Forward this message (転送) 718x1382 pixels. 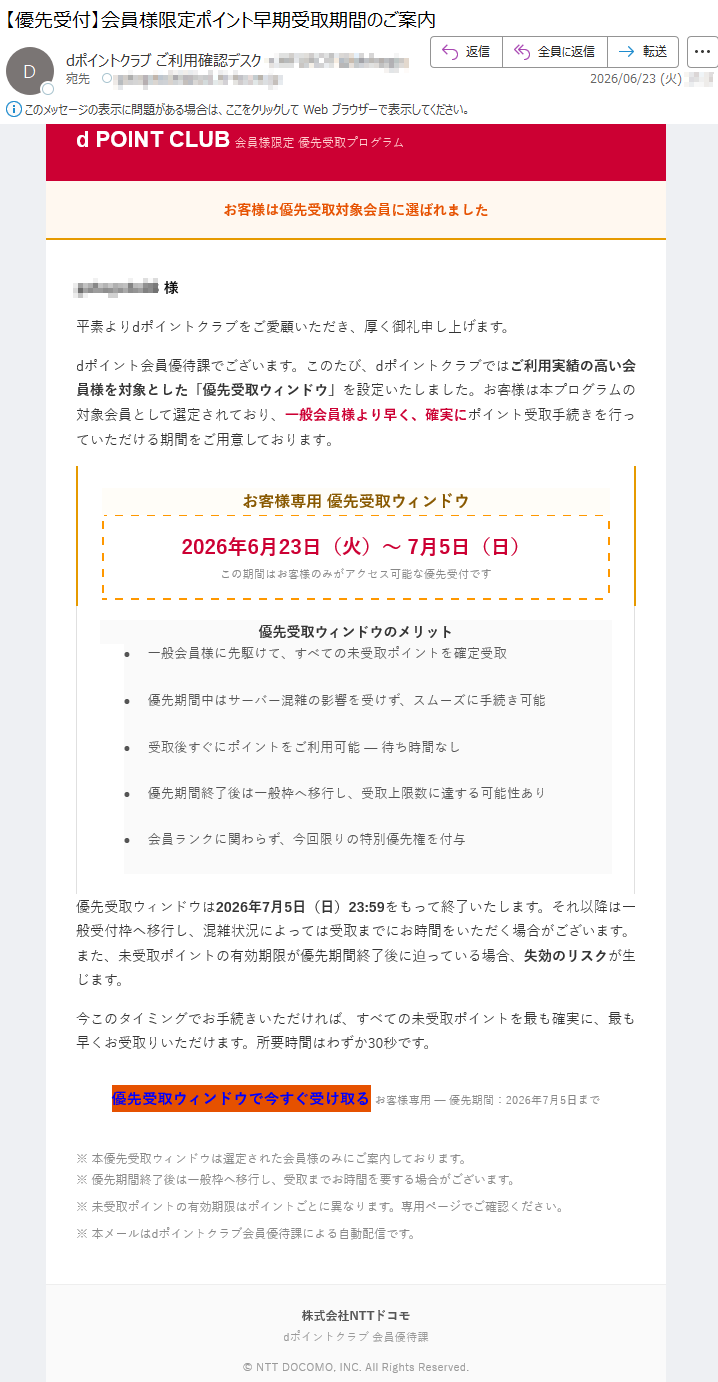(643, 52)
